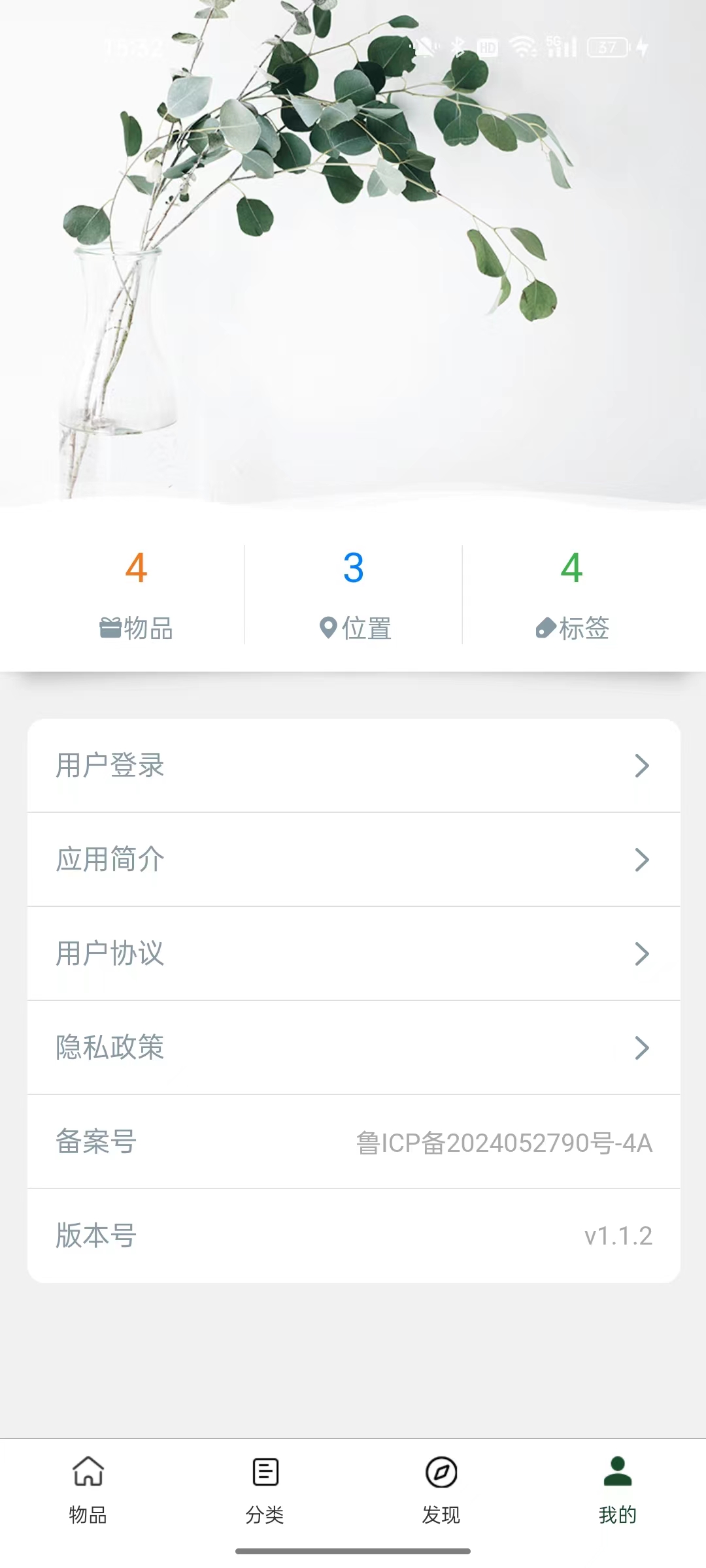706x1568 pixels.
Task: Expand the 应用简介 row chevron
Action: pyautogui.click(x=643, y=860)
